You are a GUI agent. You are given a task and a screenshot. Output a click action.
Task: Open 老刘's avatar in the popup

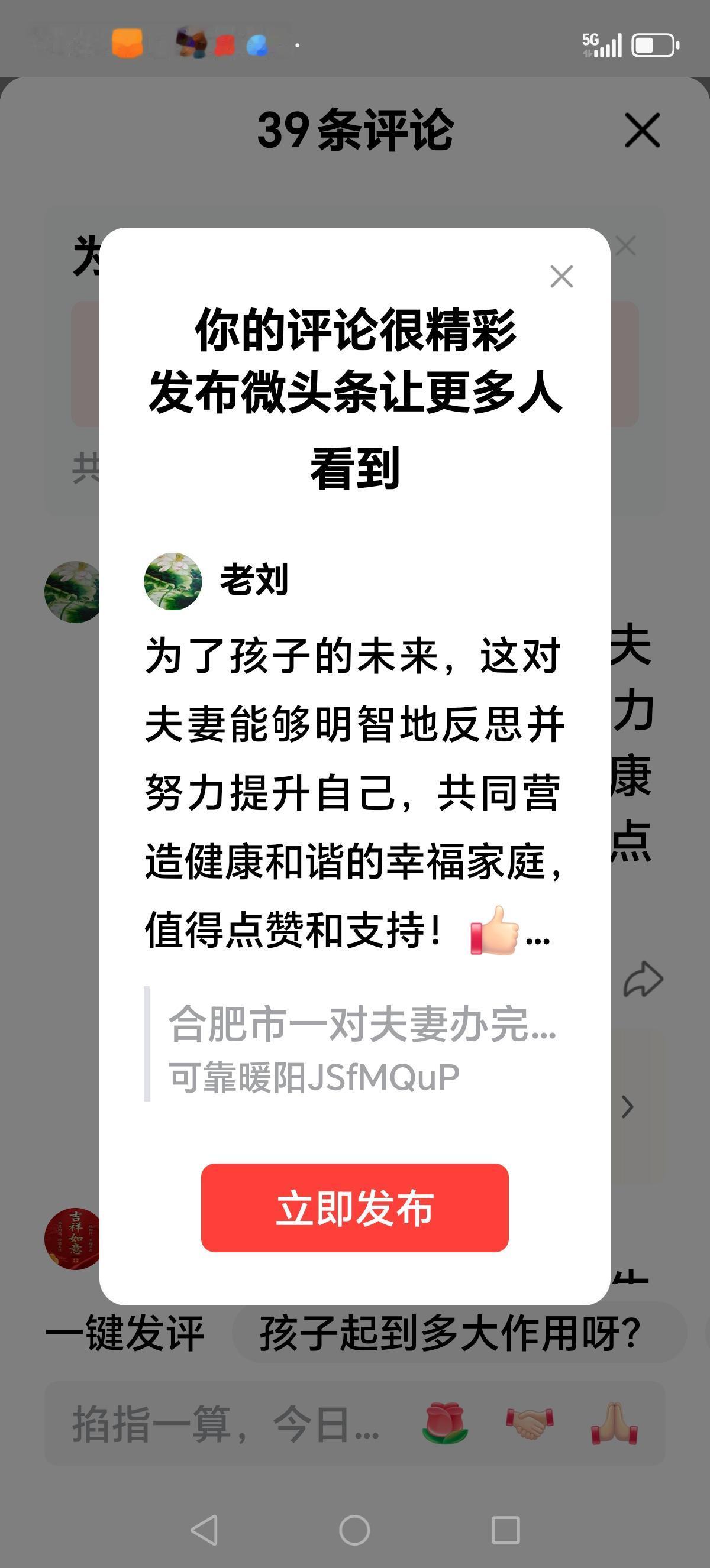[173, 582]
